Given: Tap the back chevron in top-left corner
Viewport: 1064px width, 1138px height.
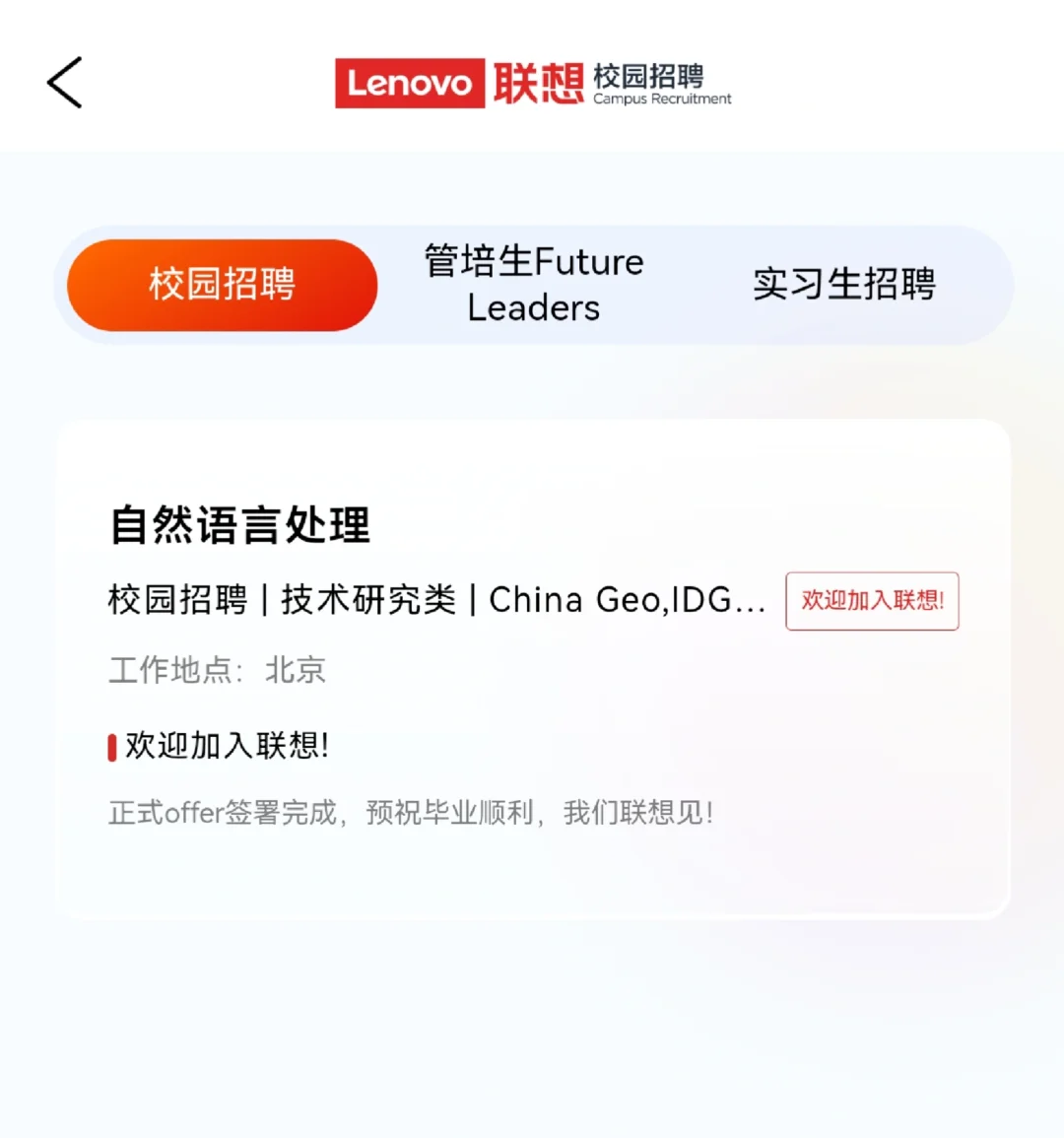Looking at the screenshot, I should [64, 84].
